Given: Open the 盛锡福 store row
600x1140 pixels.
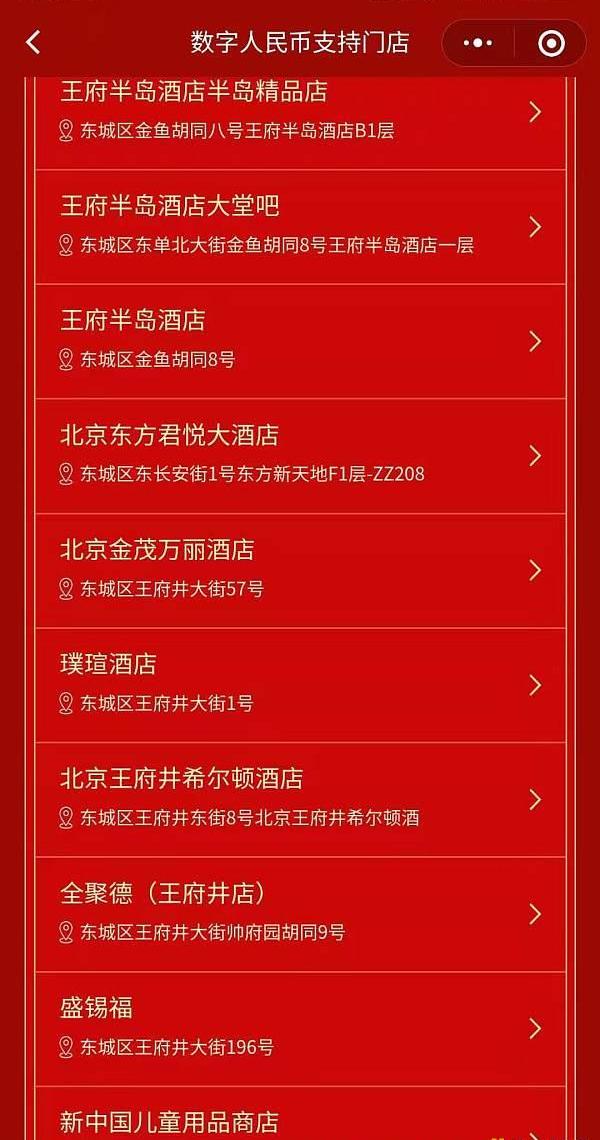Looking at the screenshot, I should pyautogui.click(x=300, y=1028).
